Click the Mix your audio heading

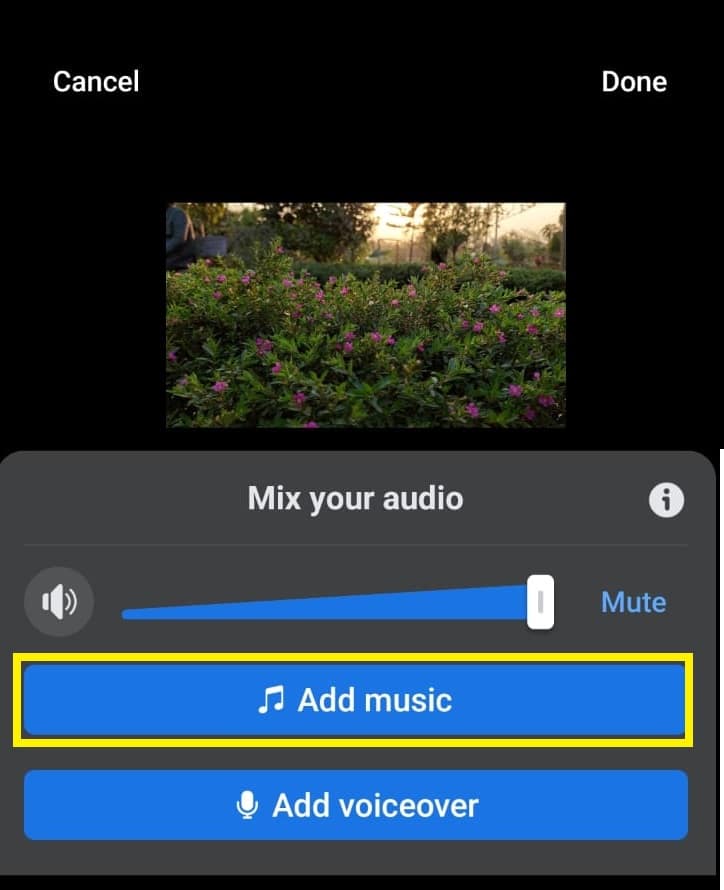354,498
